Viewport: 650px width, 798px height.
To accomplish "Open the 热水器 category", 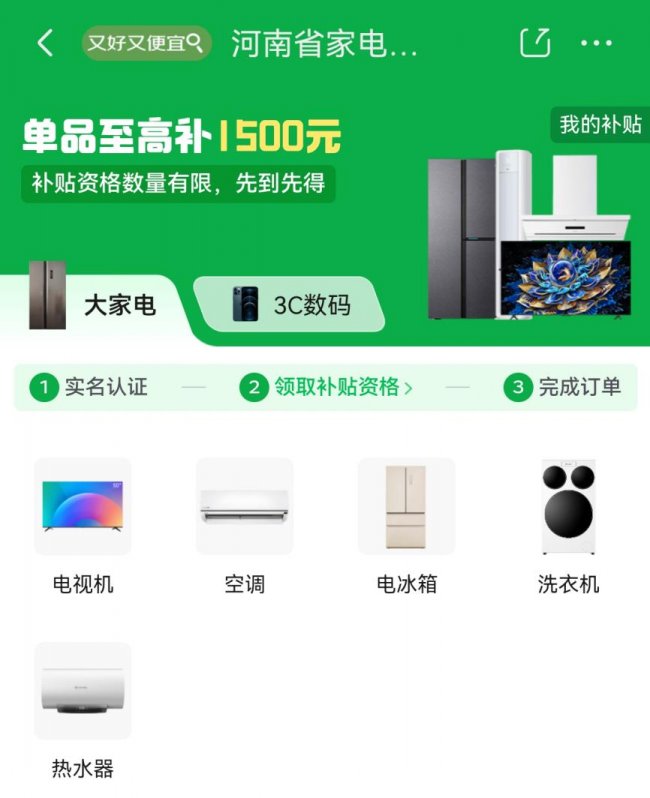I will 82,709.
